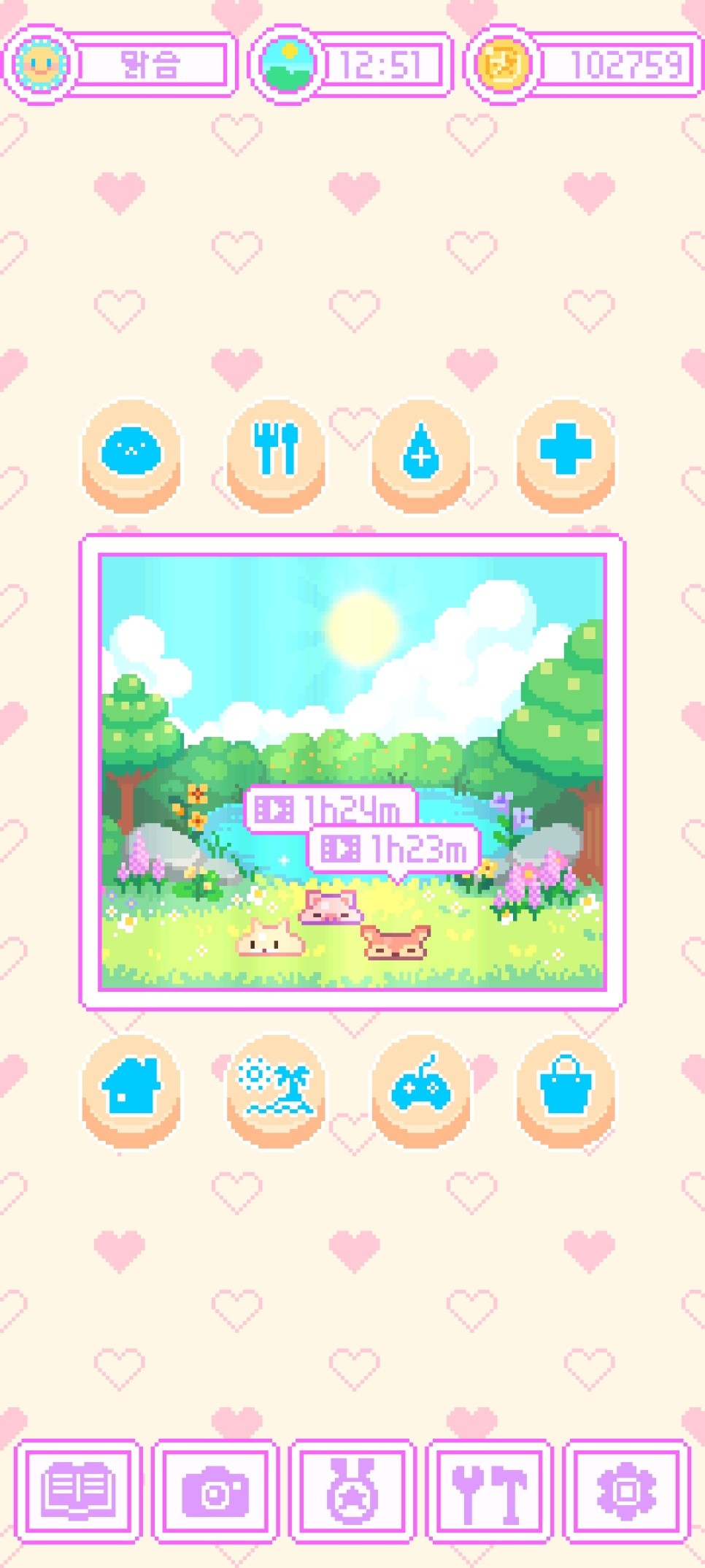Open the wrench and hammer tools
Image resolution: width=705 pixels, height=1568 pixels.
pos(490,1491)
